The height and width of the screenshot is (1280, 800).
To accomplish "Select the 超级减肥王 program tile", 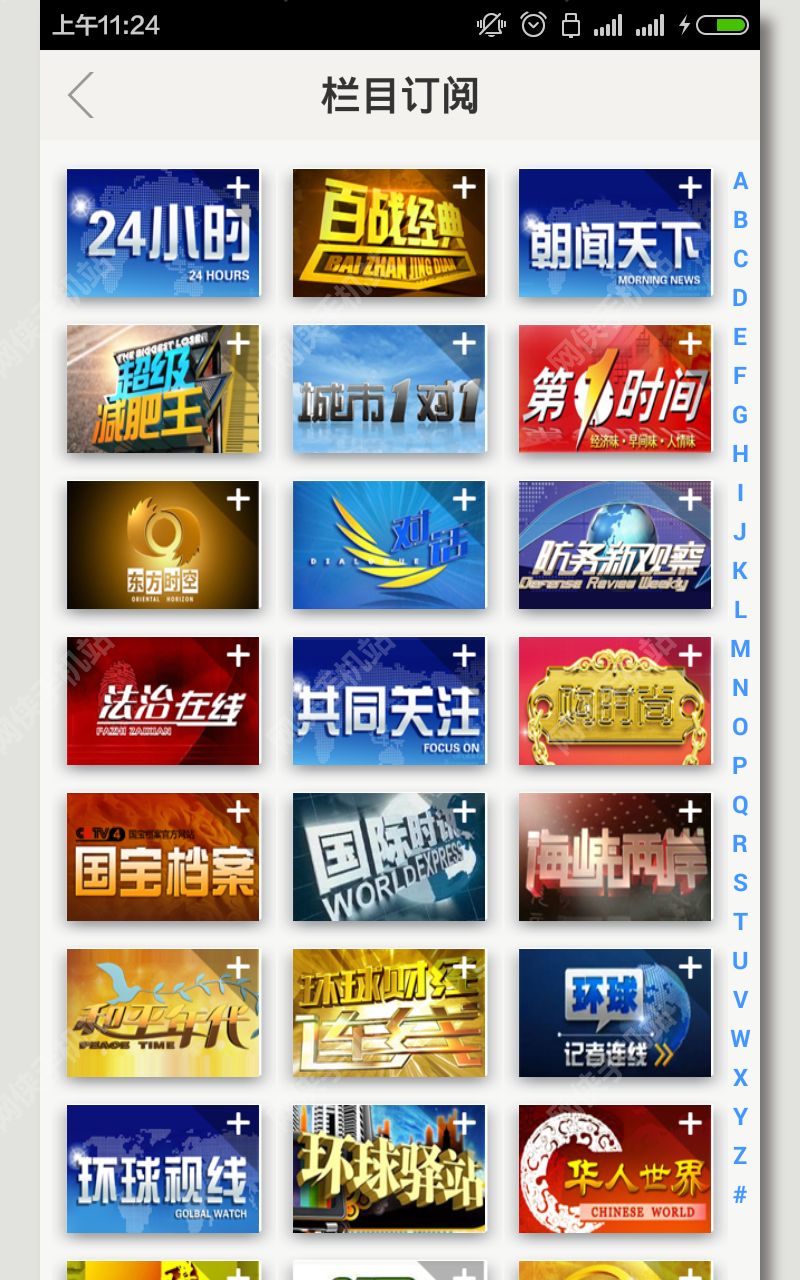I will pos(162,389).
